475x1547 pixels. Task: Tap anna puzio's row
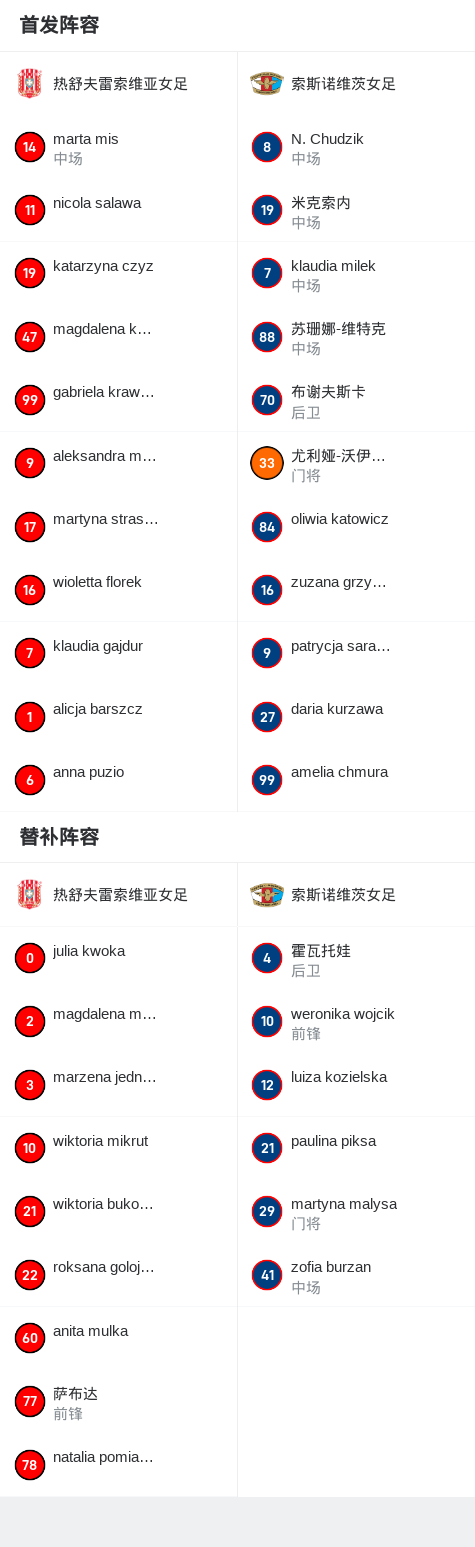(x=118, y=780)
